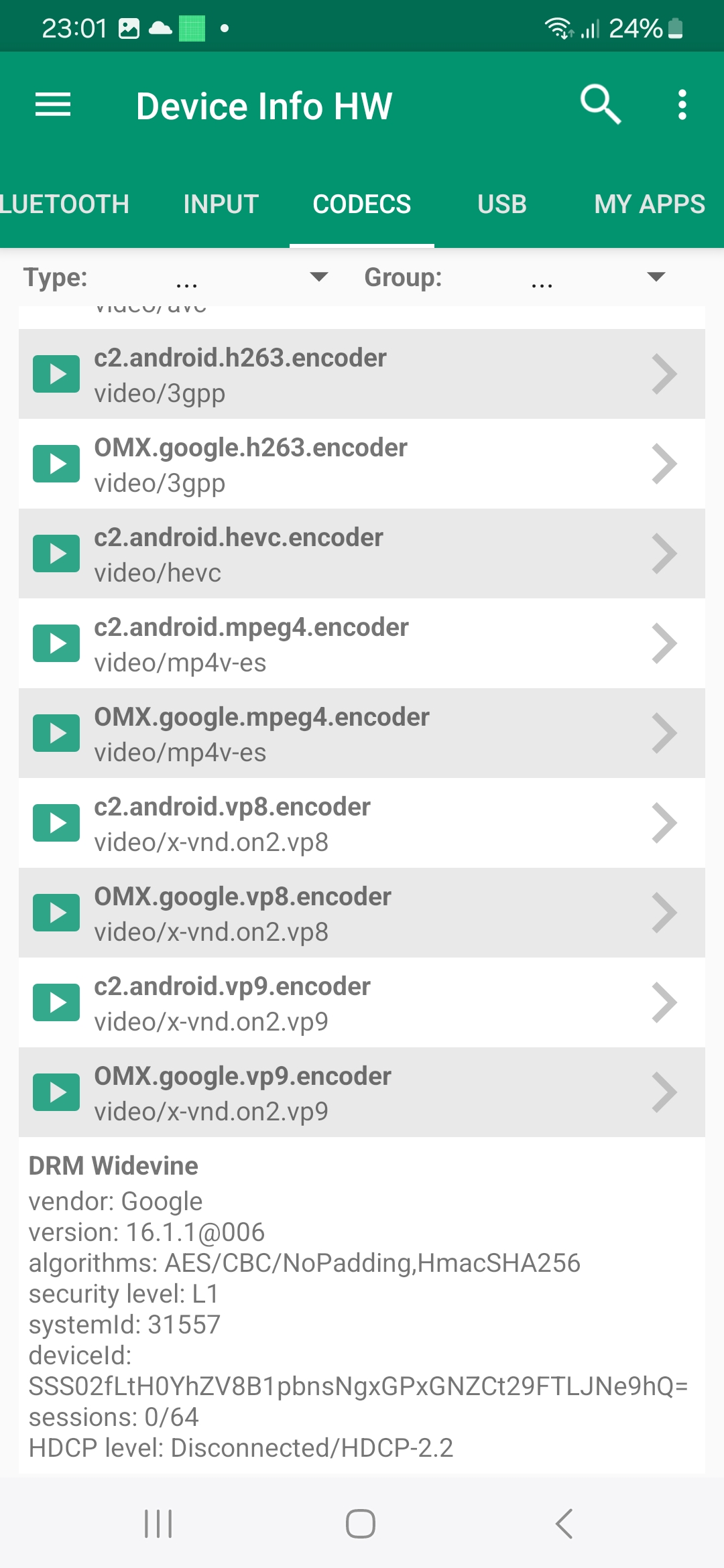Go to the home screen
724x1568 pixels.
361,1524
